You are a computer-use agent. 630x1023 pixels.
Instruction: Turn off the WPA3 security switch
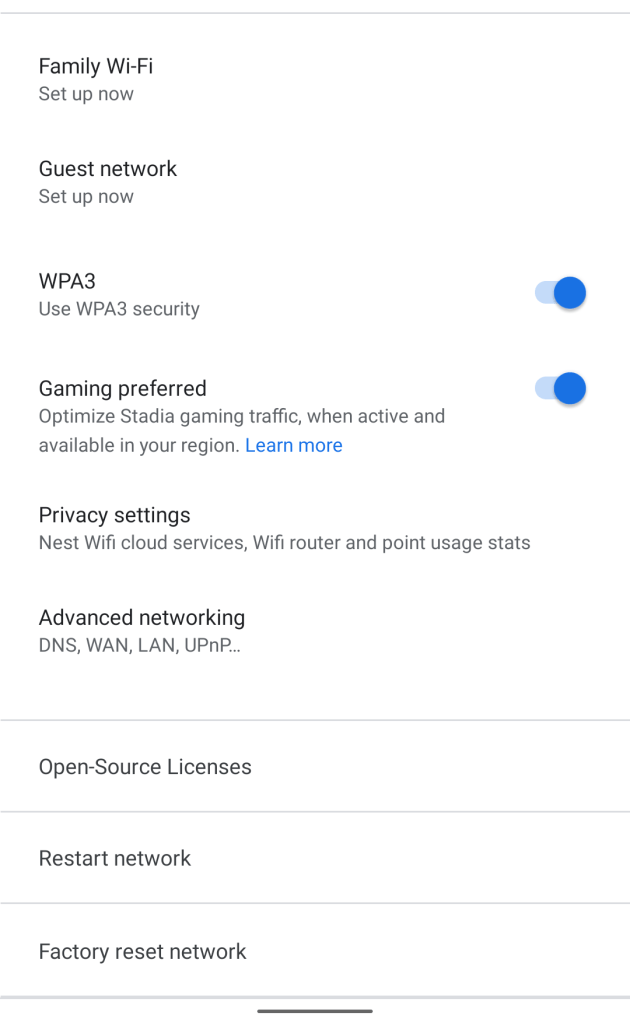click(560, 293)
